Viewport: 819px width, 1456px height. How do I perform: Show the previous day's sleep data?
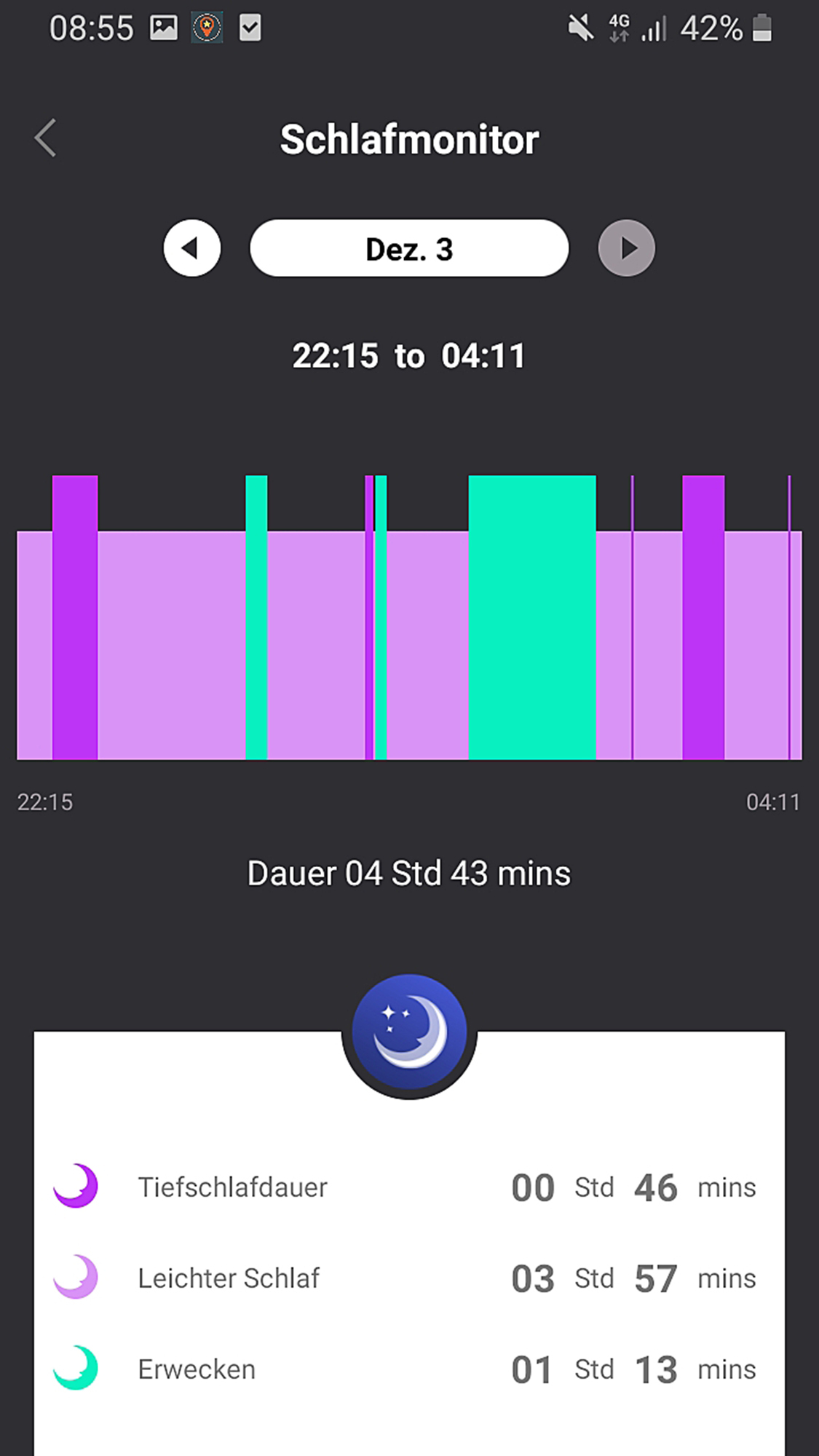192,248
